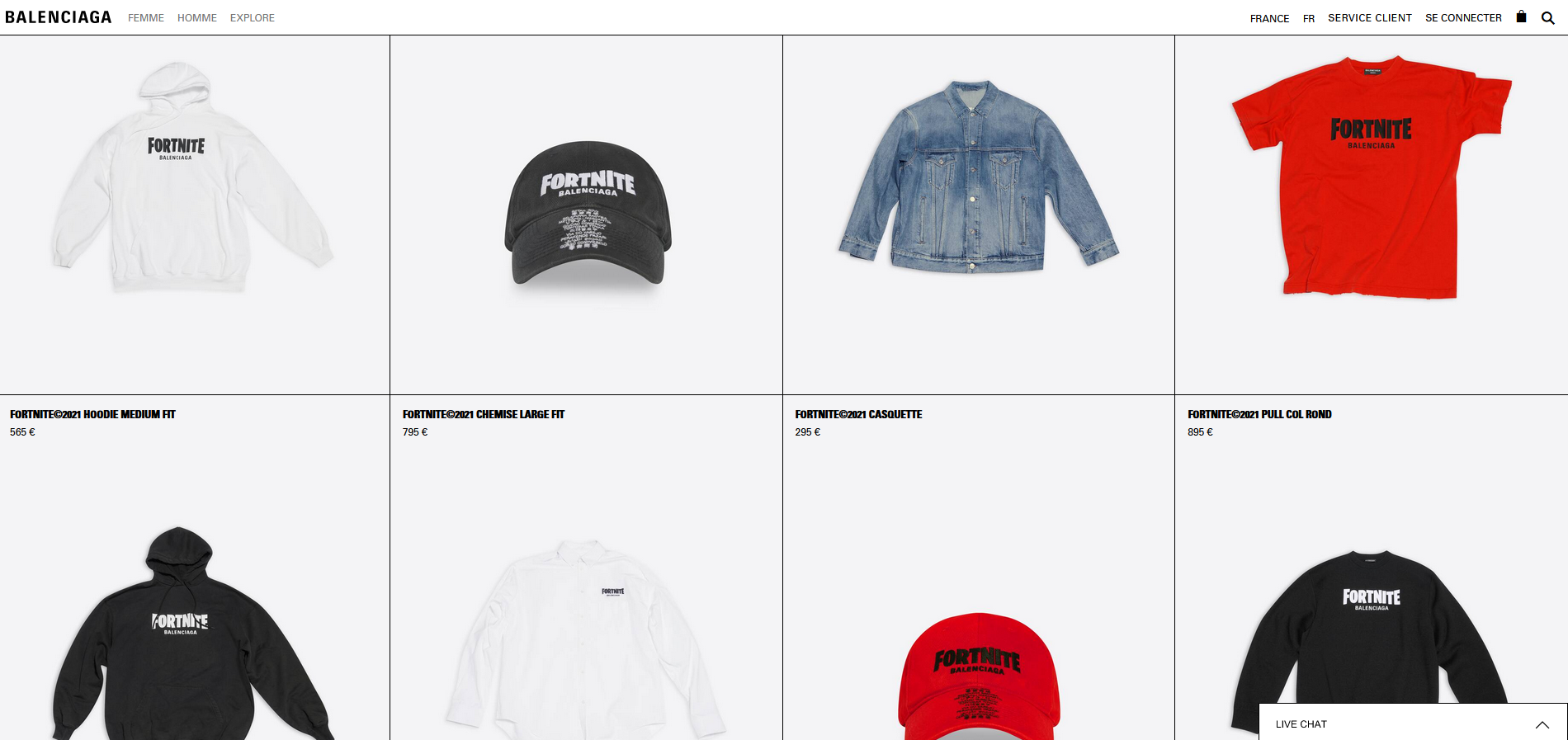Change the language via FR

[1308, 18]
